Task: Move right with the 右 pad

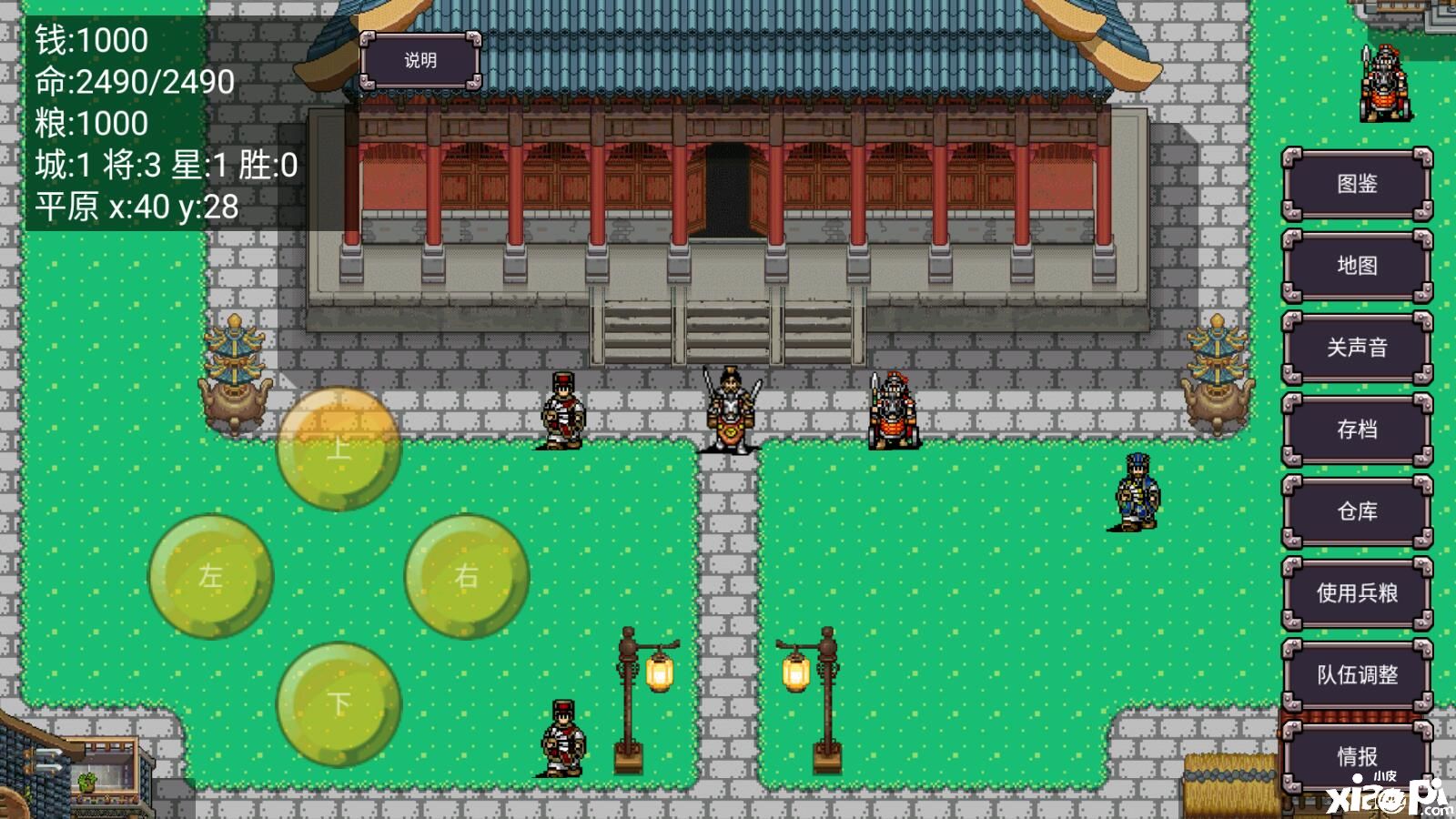Action: pos(466,576)
